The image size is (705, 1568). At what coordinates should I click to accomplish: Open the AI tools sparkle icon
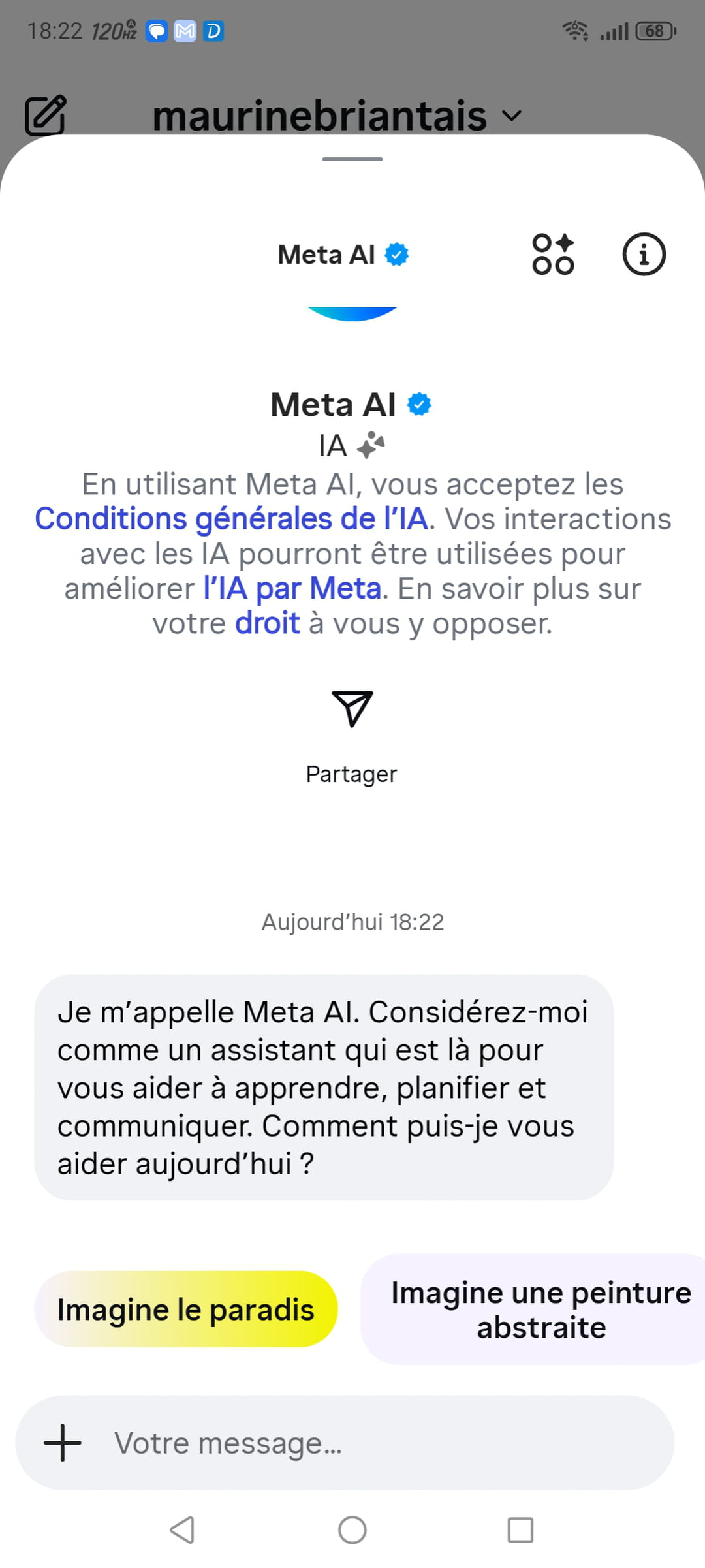(x=553, y=254)
